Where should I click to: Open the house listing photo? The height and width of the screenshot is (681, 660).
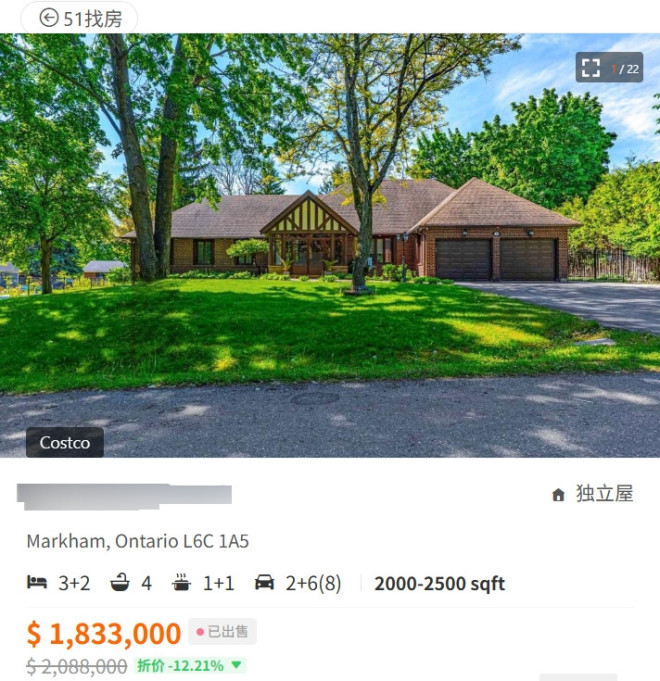[x=330, y=250]
